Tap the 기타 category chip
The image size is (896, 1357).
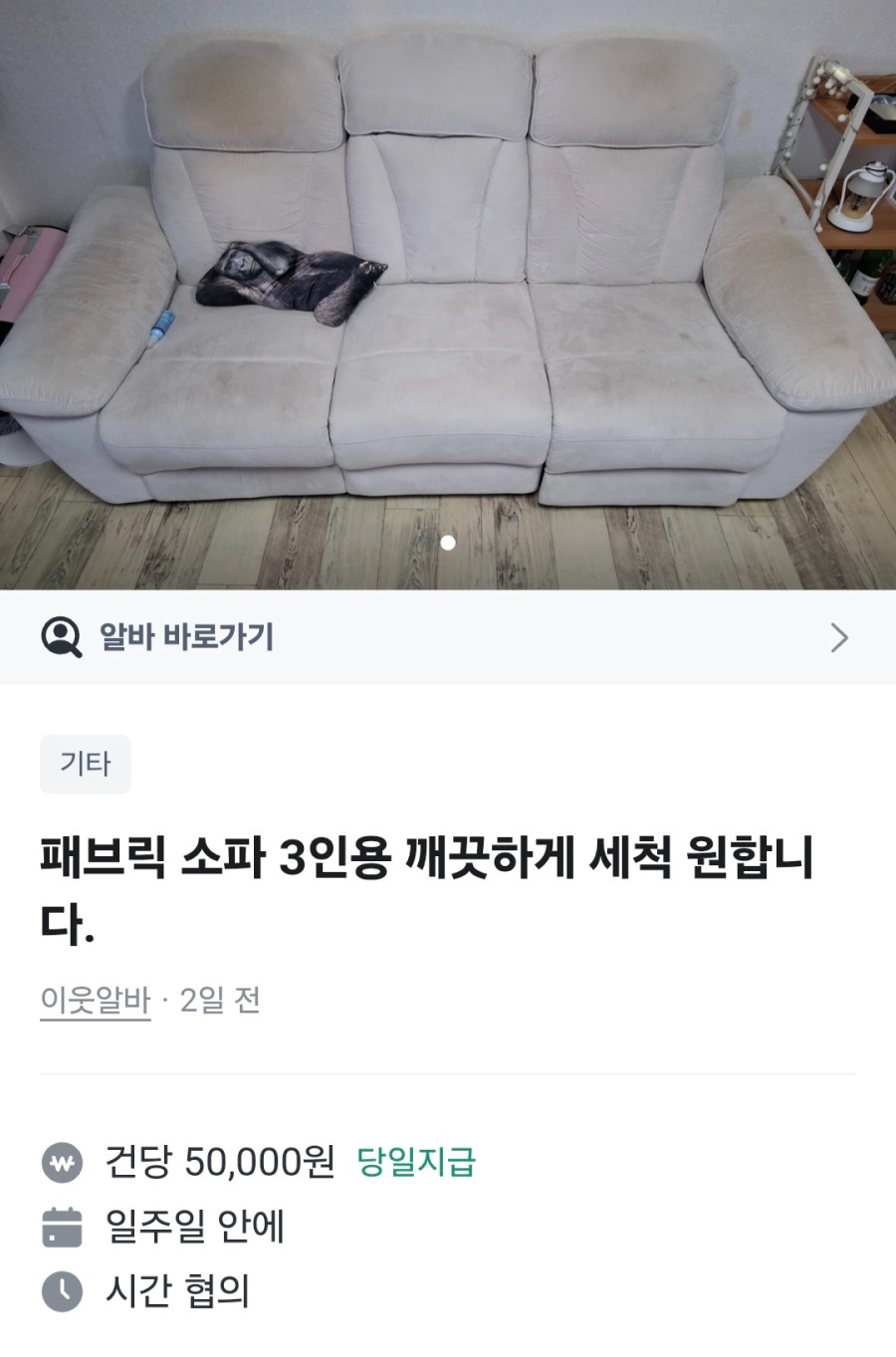(x=86, y=764)
